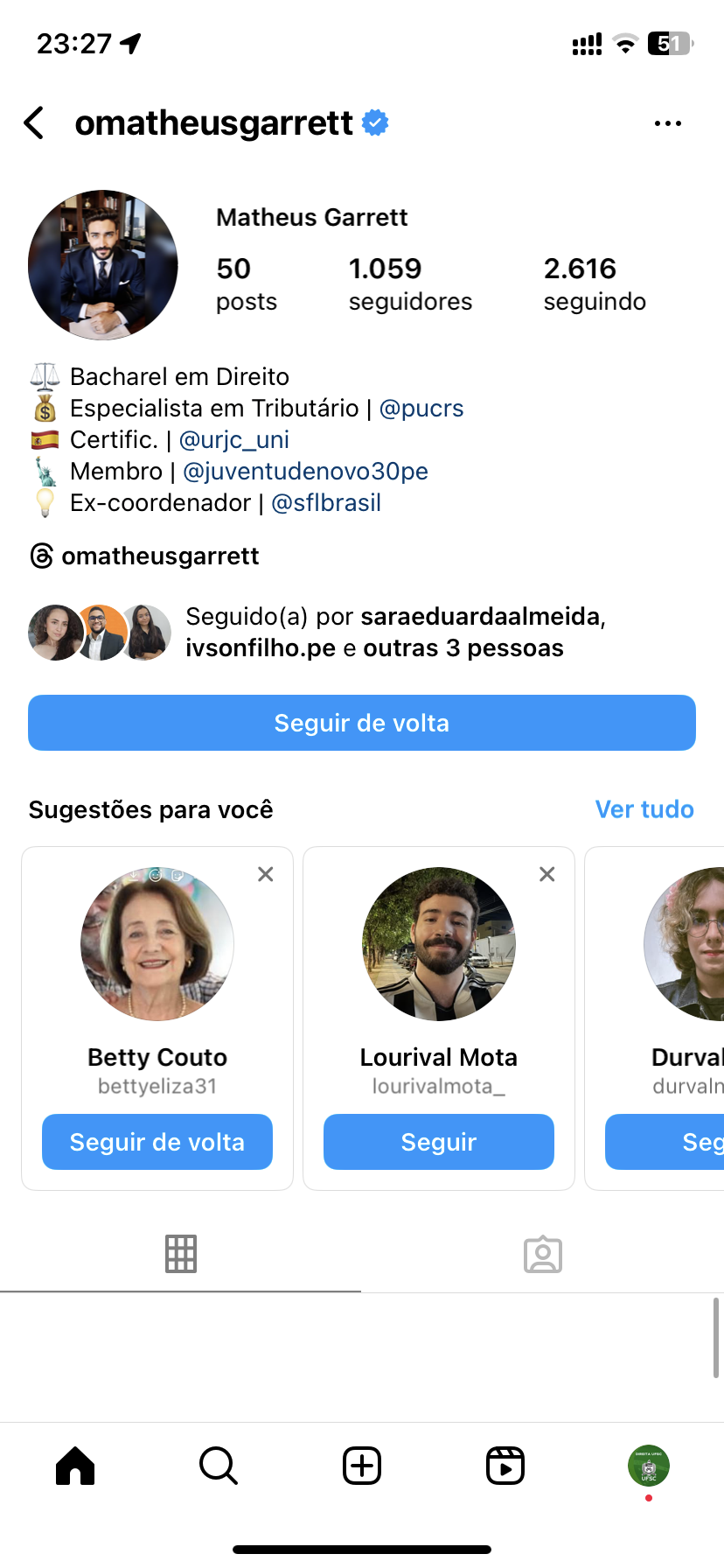724x1568 pixels.
Task: Open the Reels tab
Action: pos(505,1466)
